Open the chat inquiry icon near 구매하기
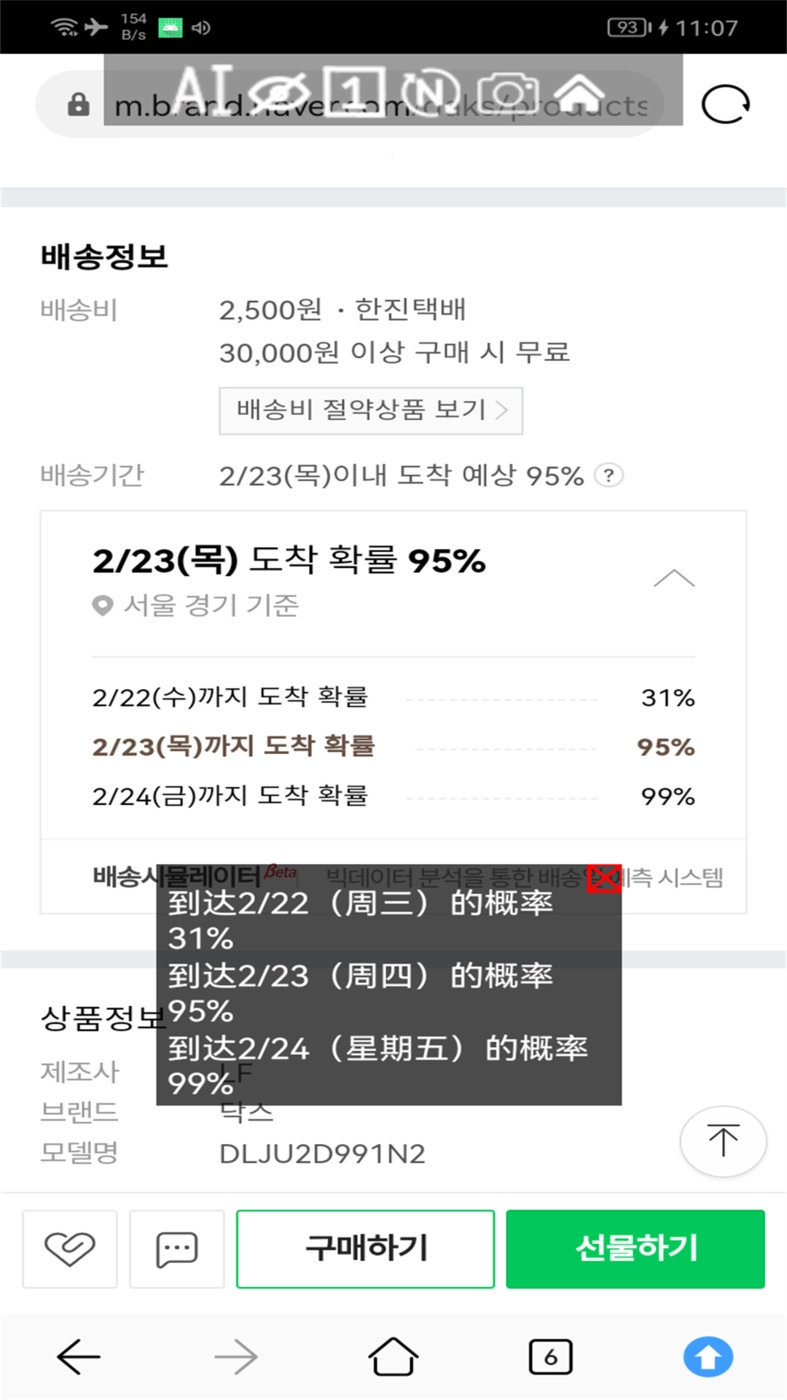787x1400 pixels. pyautogui.click(x=176, y=1249)
